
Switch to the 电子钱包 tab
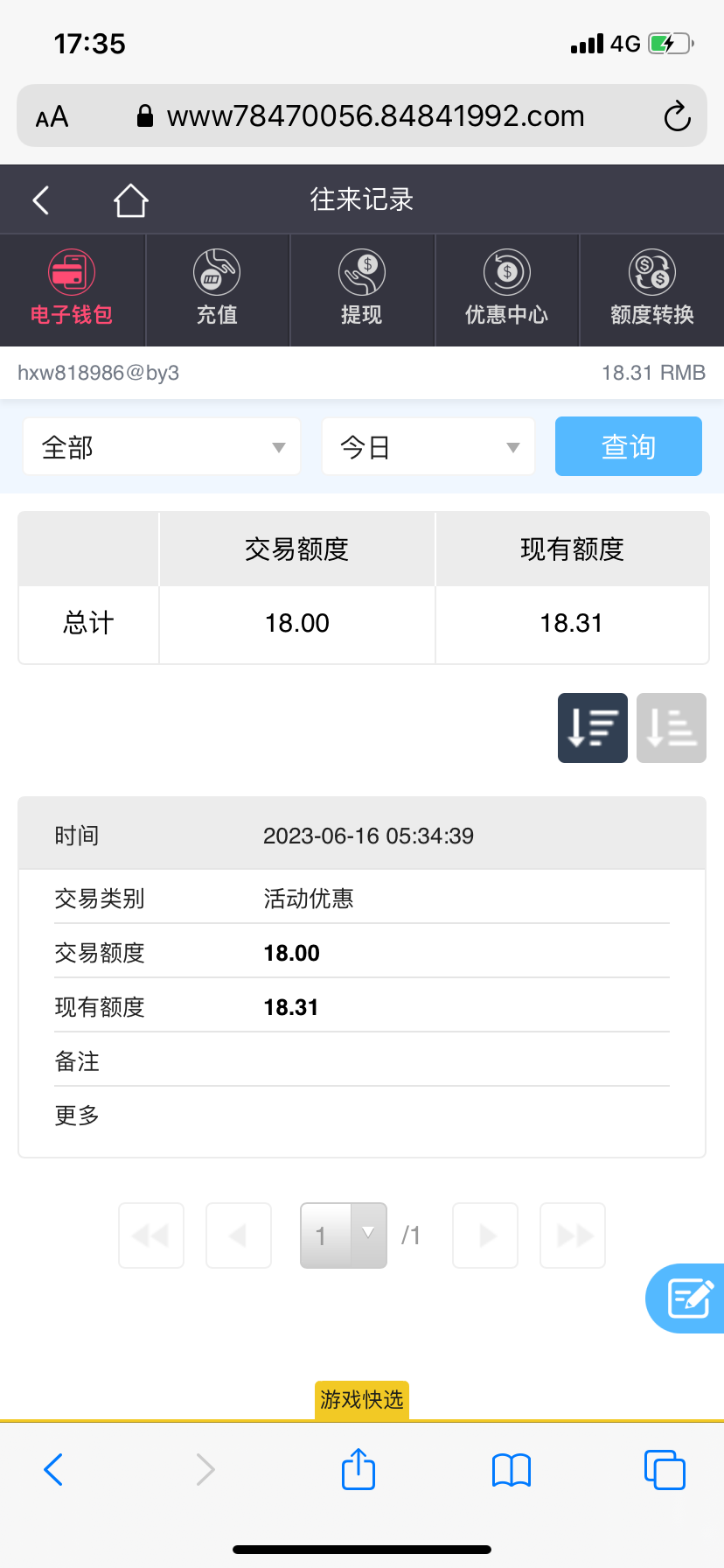[72, 290]
